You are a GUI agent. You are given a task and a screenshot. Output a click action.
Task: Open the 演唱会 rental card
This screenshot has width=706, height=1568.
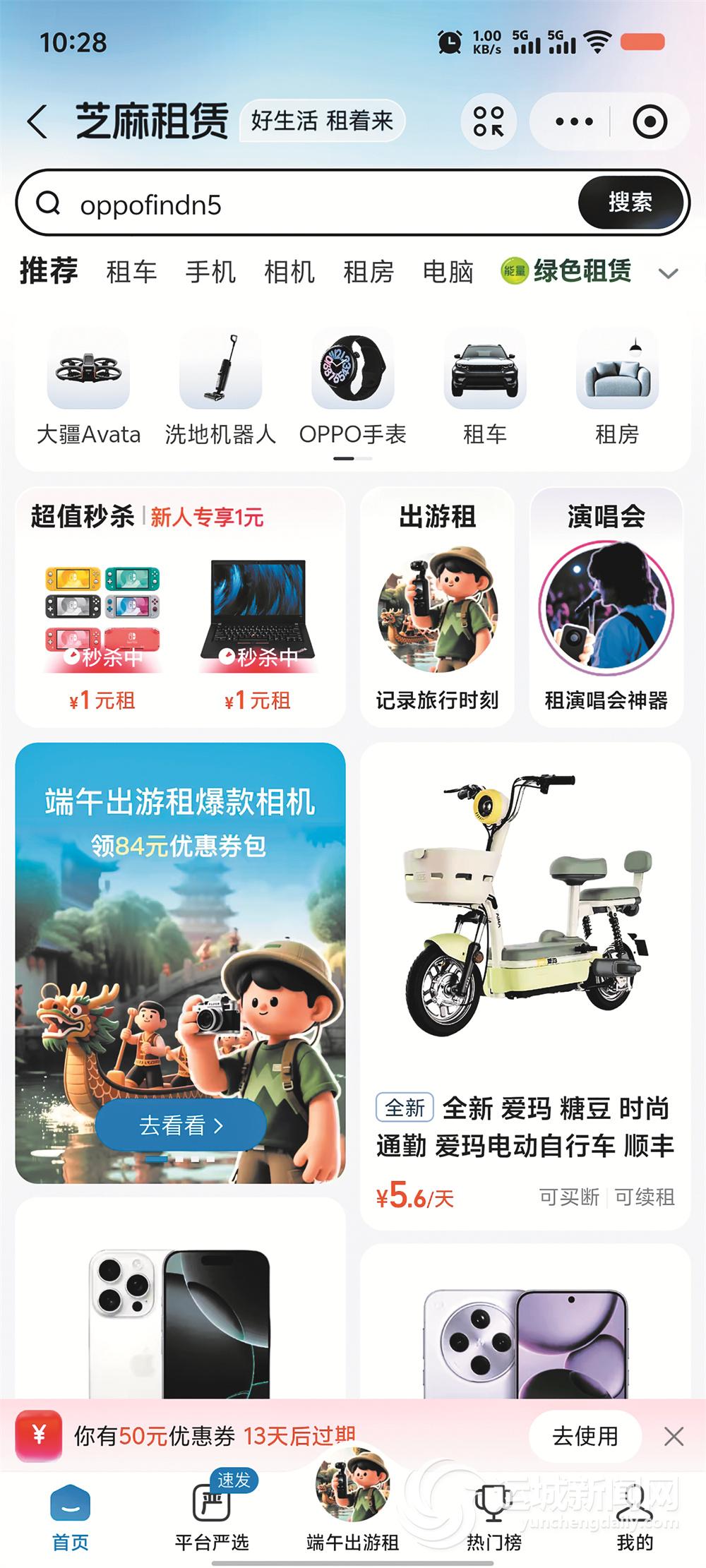tap(606, 607)
